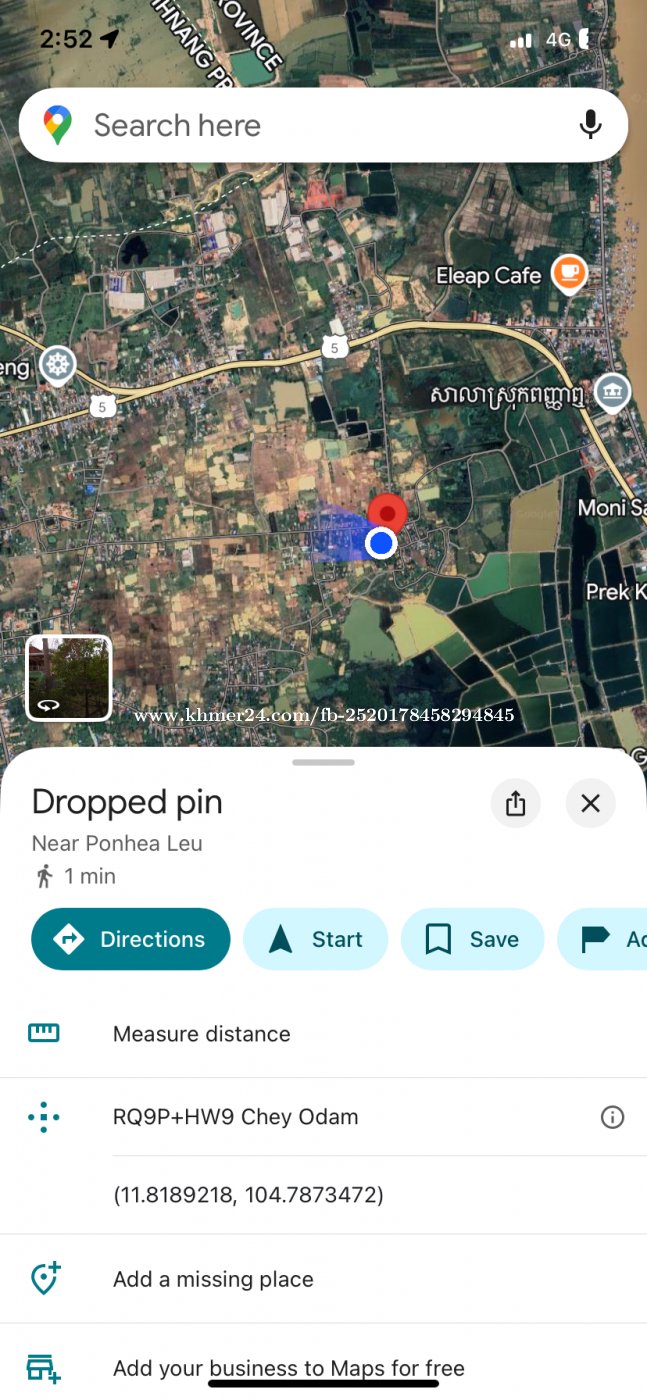Open plus code info icon
This screenshot has height=1400, width=647.
click(612, 1117)
